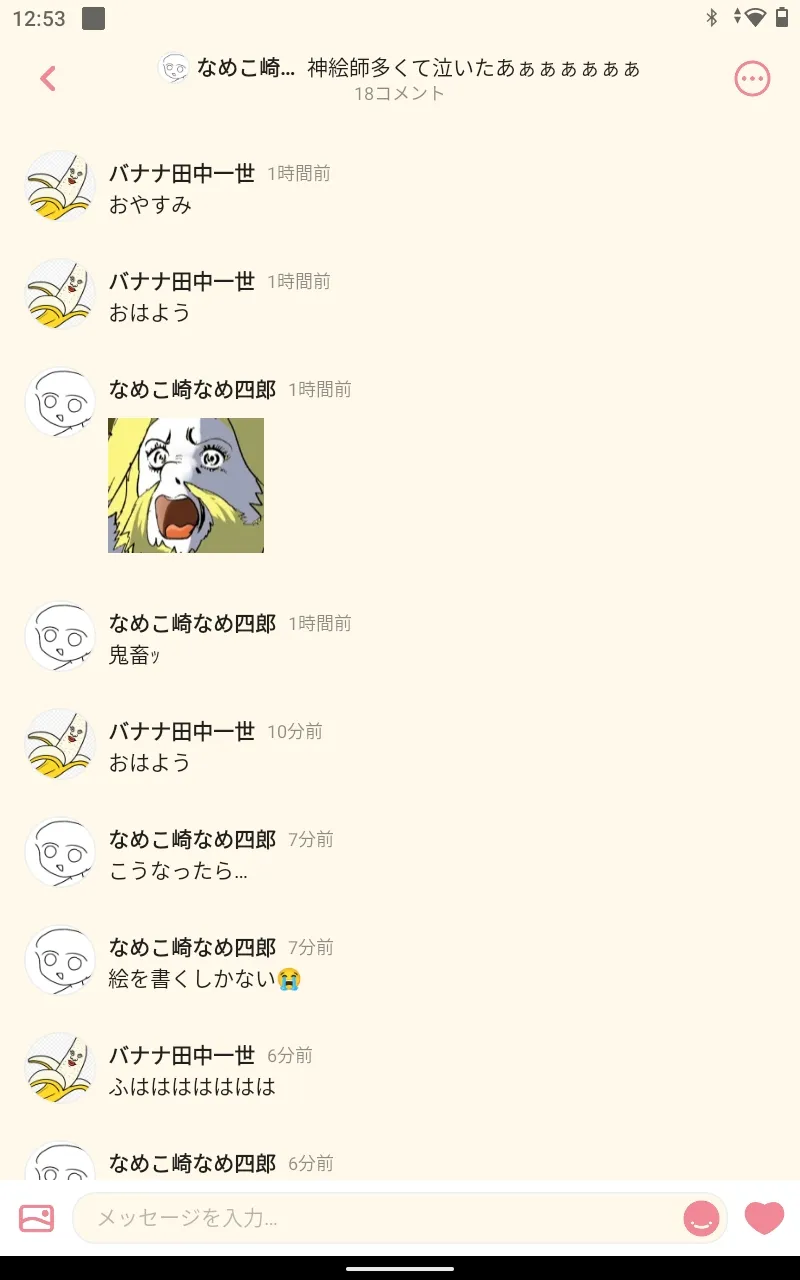The image size is (800, 1280).
Task: Open the emoji sticker picker
Action: coord(701,1218)
